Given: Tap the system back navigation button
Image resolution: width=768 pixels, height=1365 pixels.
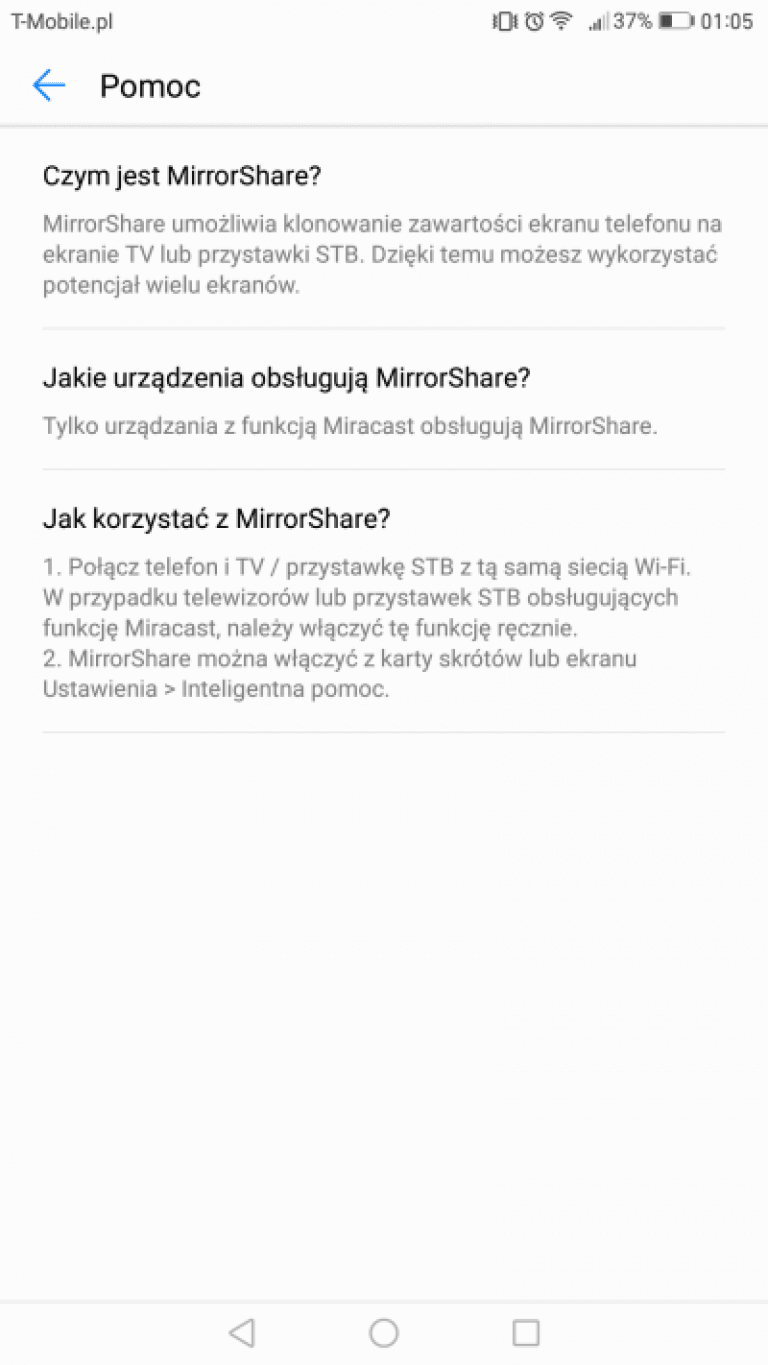Looking at the screenshot, I should pos(241,1332).
